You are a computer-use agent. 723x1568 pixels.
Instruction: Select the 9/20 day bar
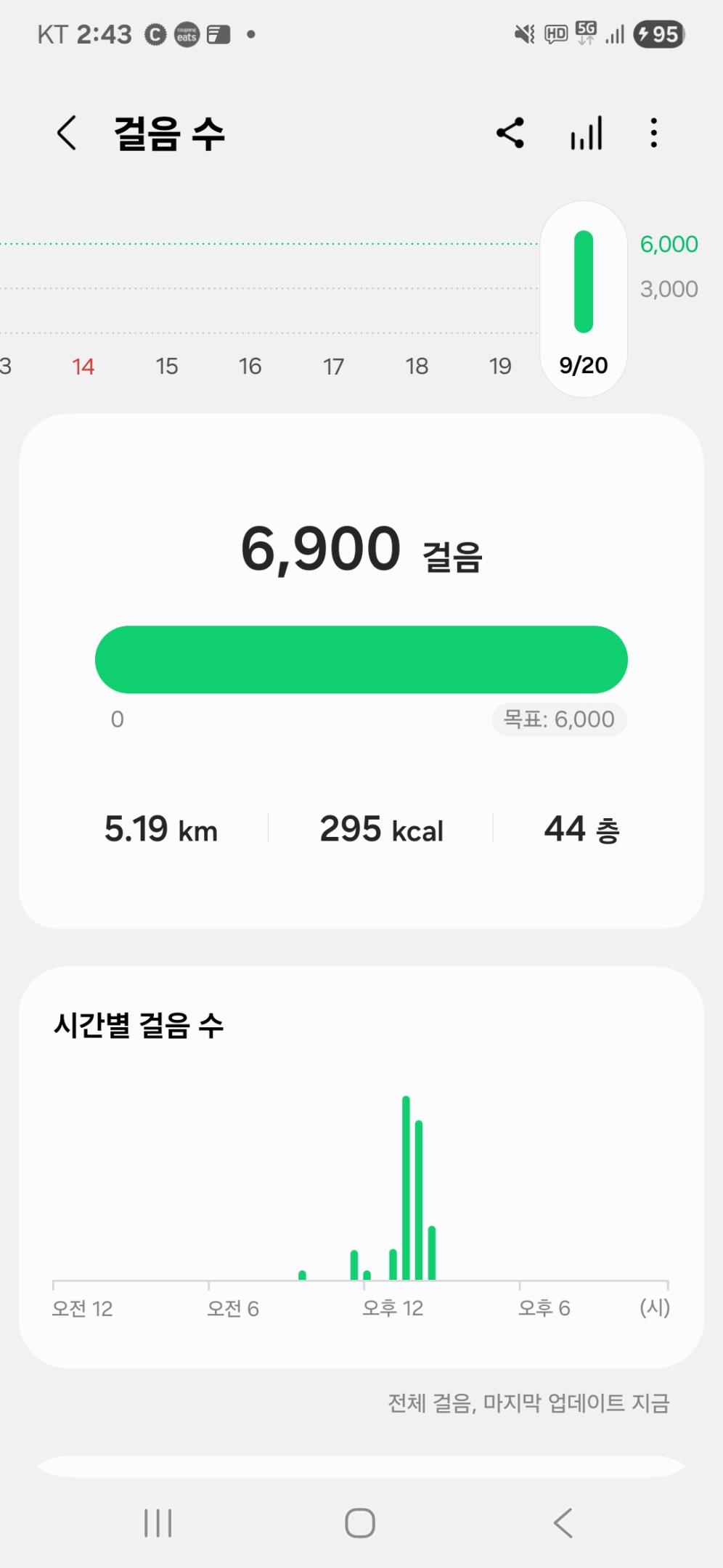point(584,299)
